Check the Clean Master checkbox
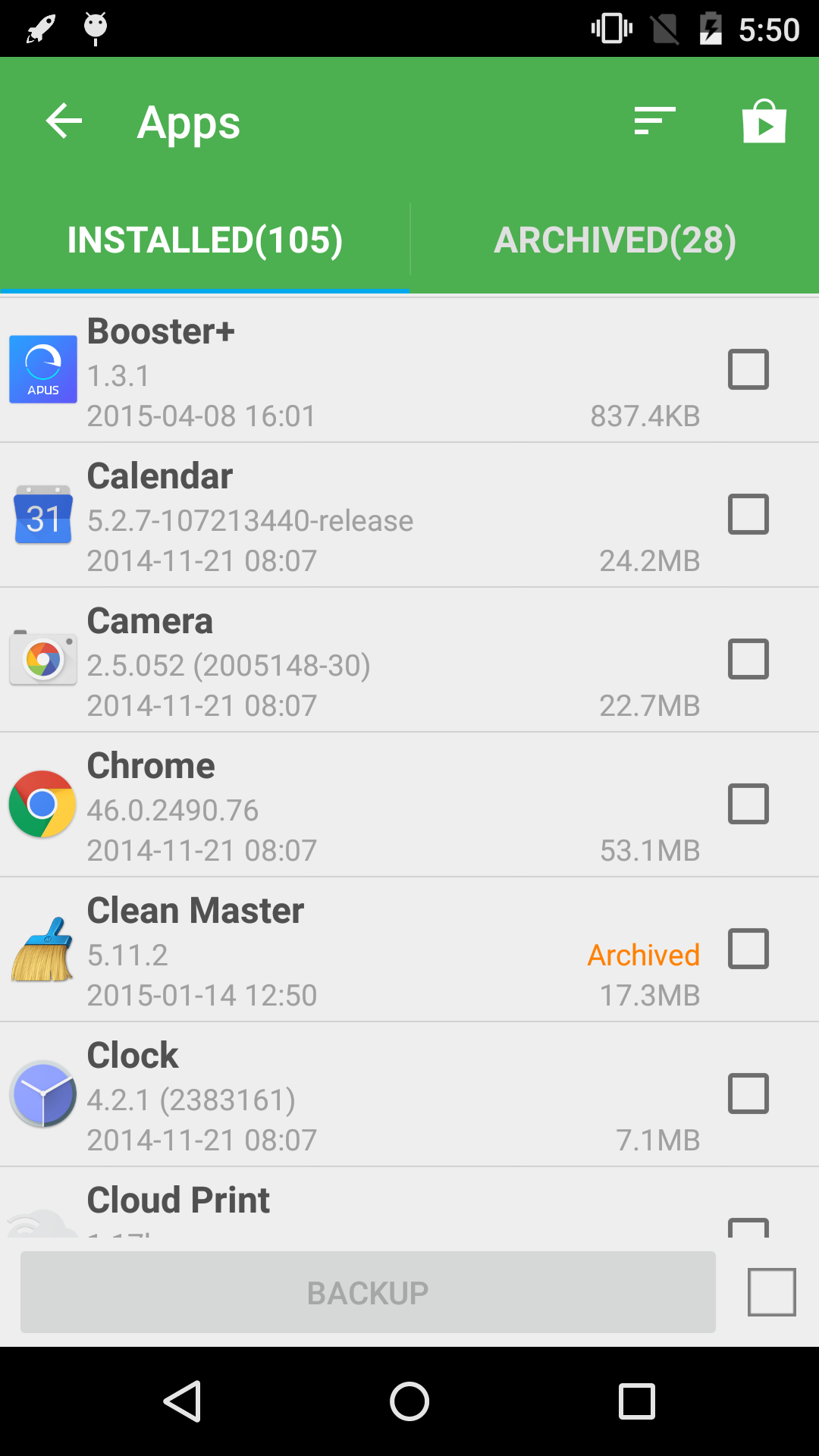This screenshot has width=819, height=1456. (x=748, y=949)
